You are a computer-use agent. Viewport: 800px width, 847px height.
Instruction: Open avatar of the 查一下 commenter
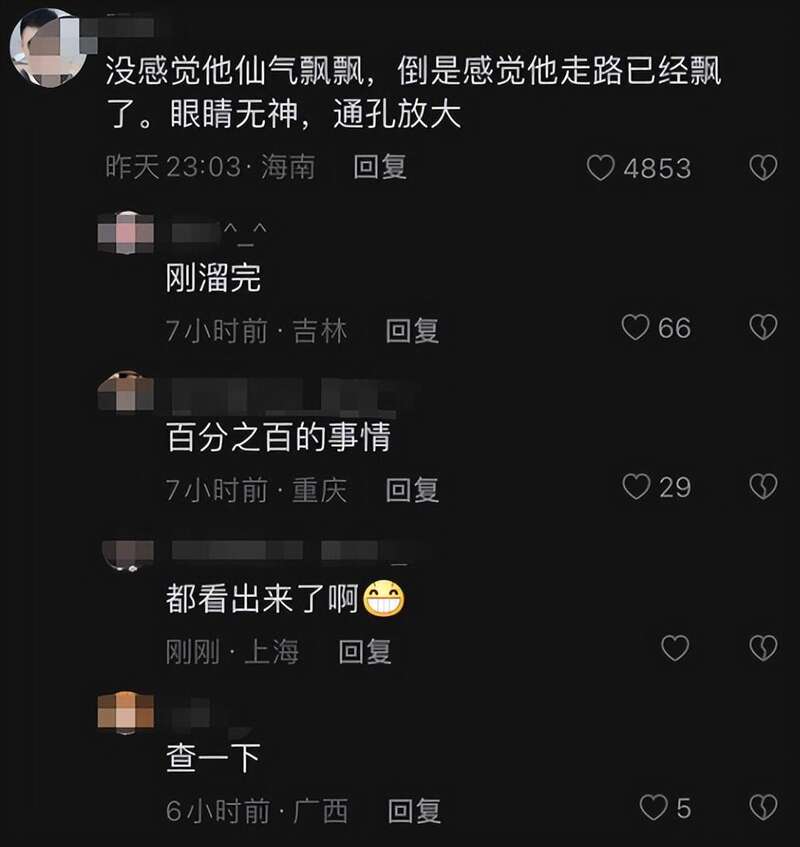click(x=127, y=713)
